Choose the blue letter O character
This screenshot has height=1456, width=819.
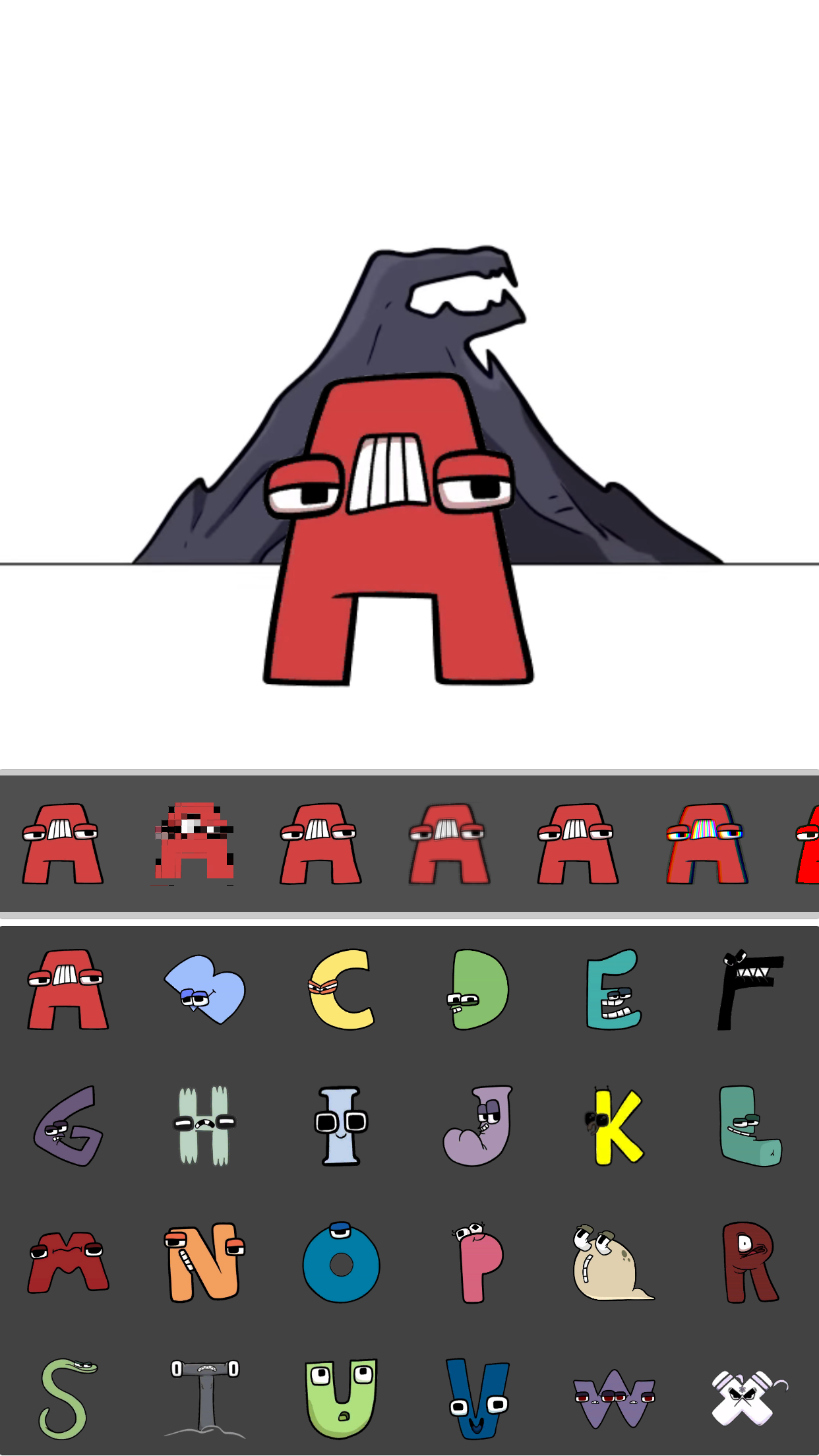341,1263
